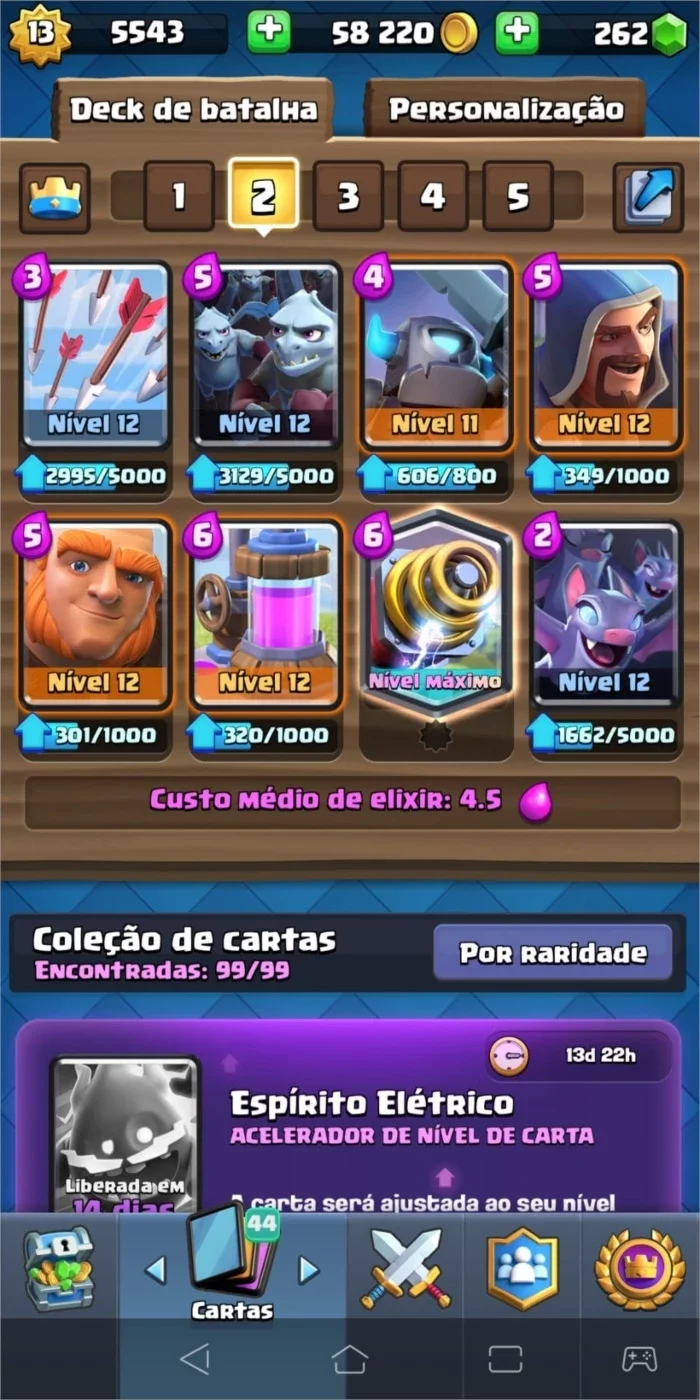The image size is (700, 1400).
Task: Tap the green plus next to gems
Action: (516, 33)
